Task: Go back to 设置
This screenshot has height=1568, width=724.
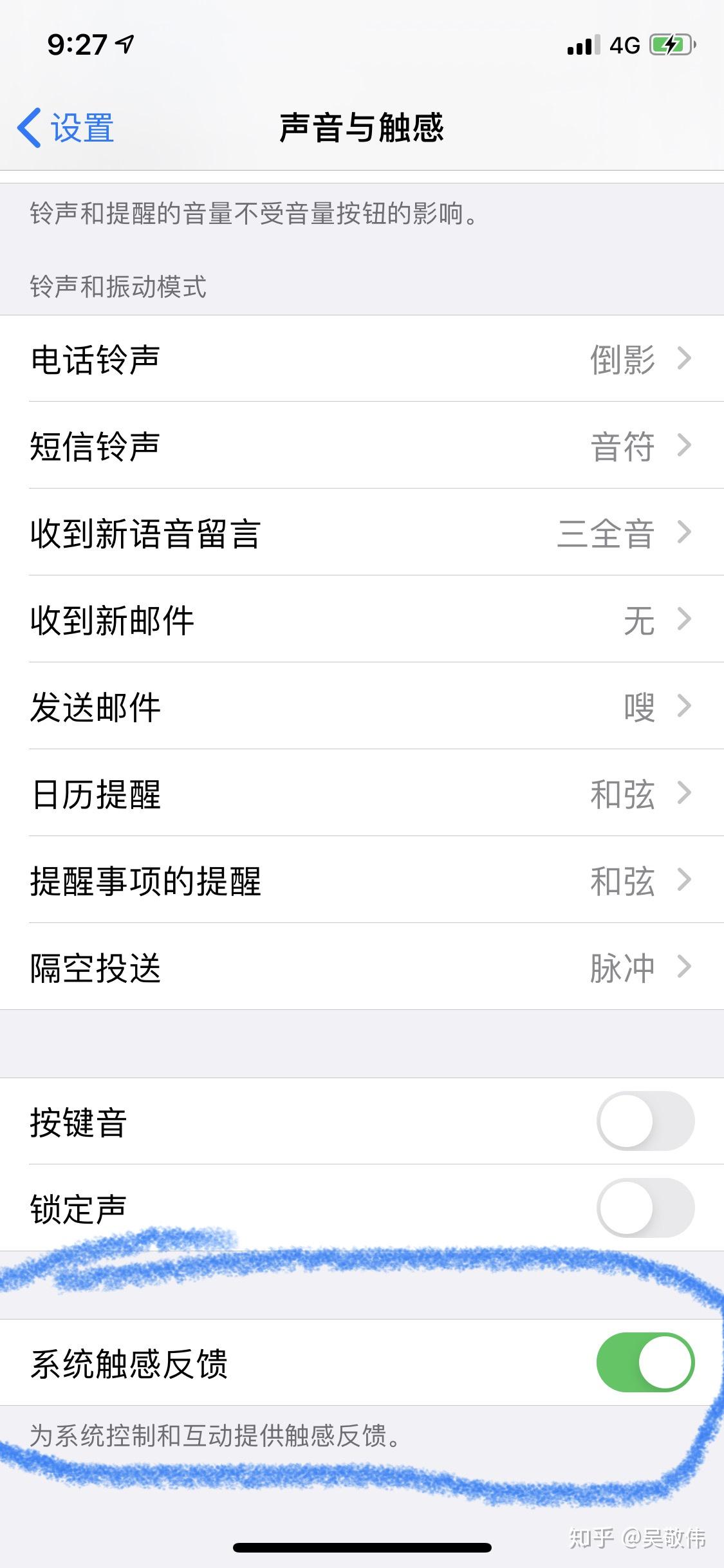Action: 66,127
